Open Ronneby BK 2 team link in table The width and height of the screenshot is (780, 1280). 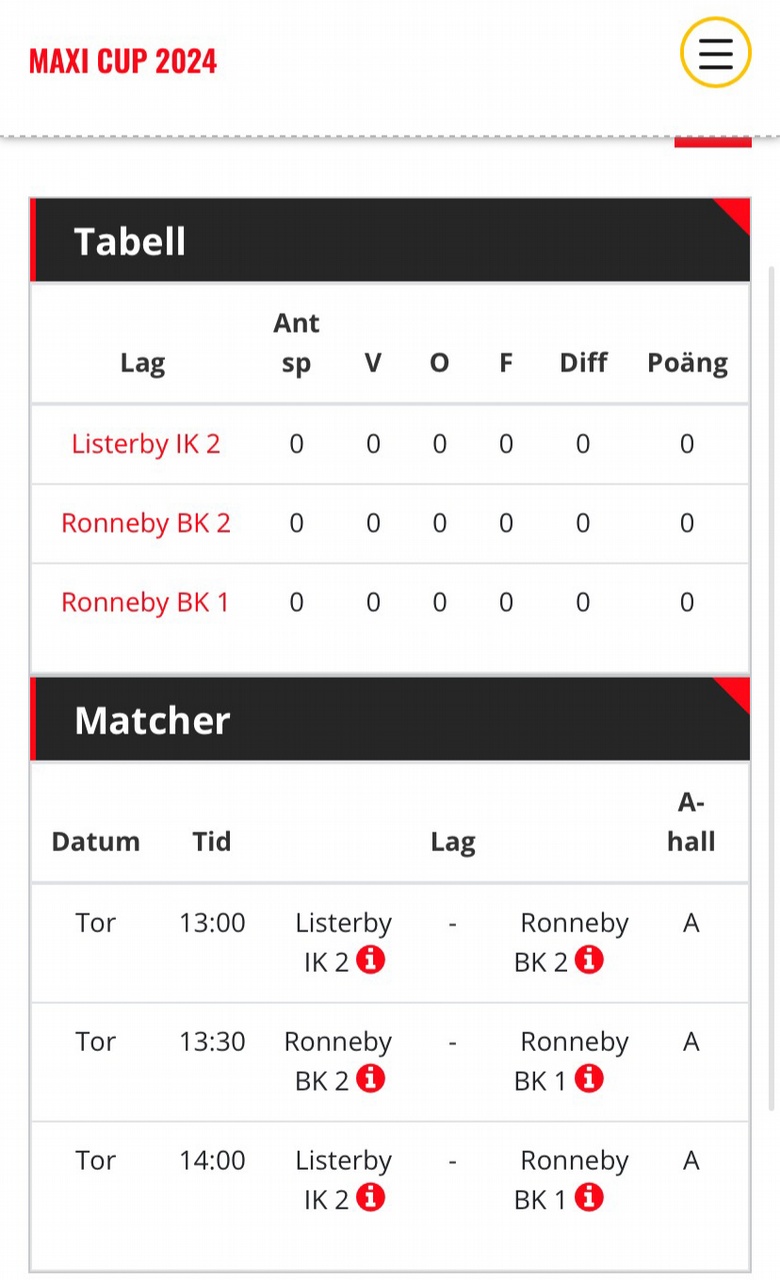pos(146,523)
